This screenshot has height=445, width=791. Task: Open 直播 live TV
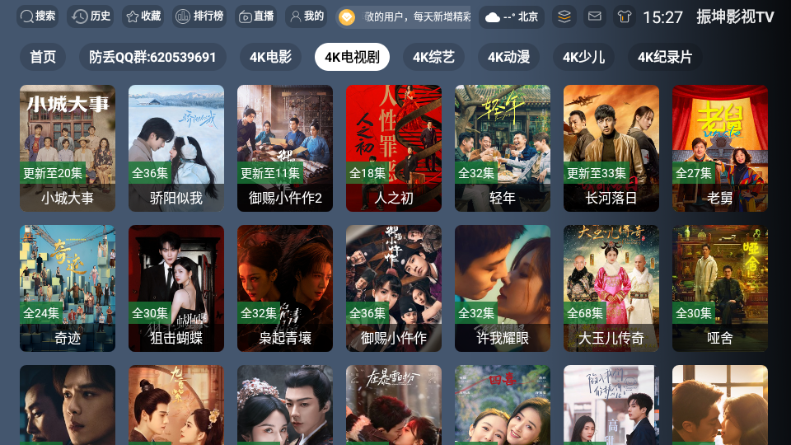256,16
